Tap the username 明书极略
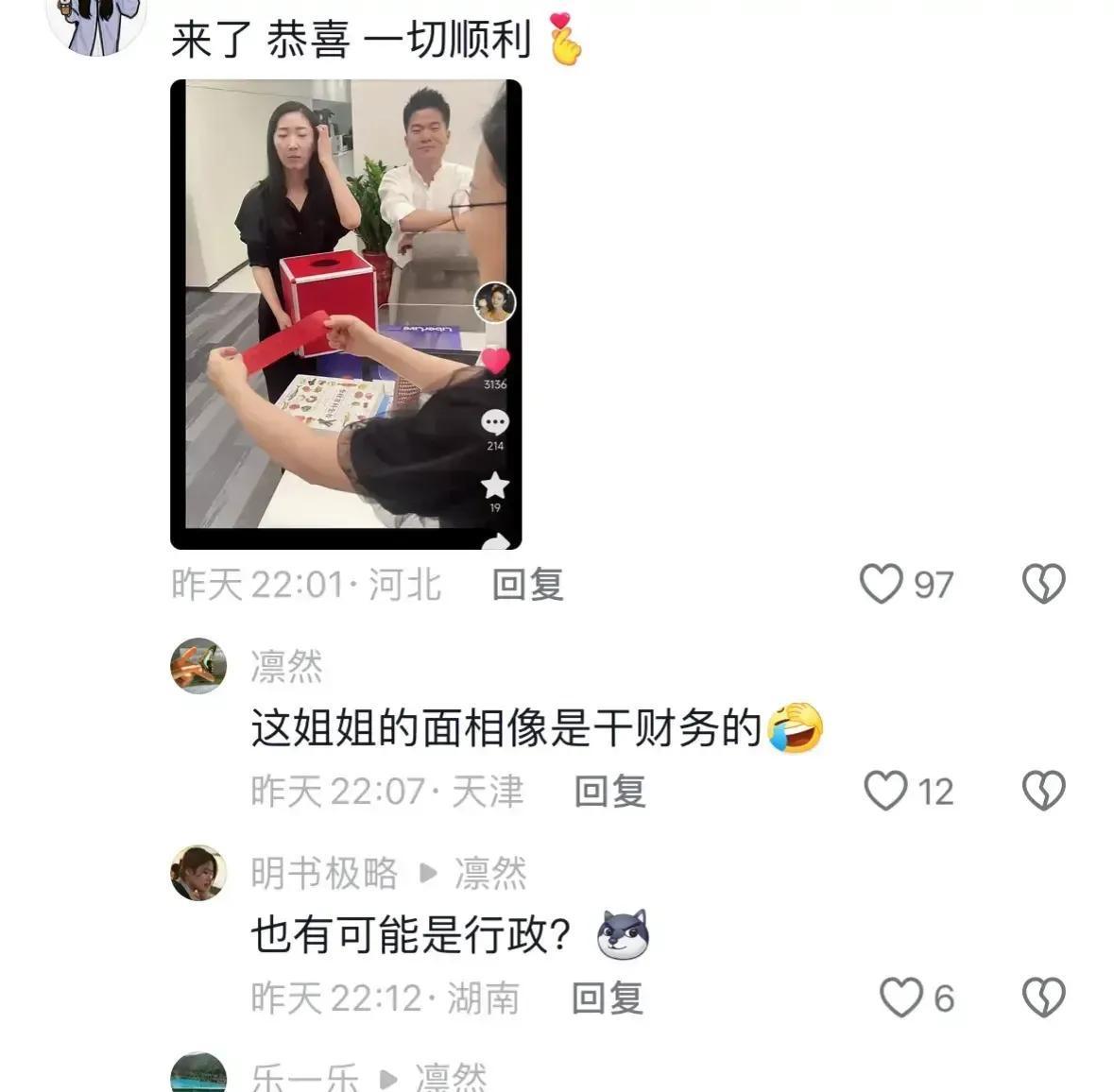 click(324, 873)
